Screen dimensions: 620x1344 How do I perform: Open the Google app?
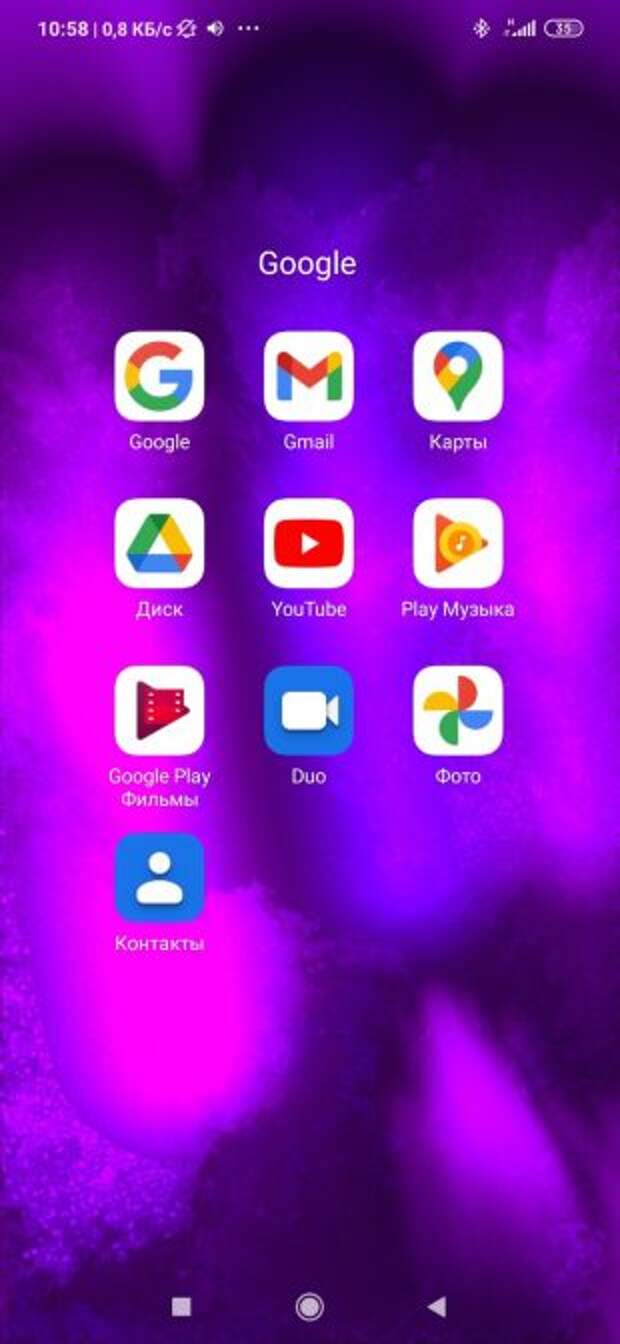pyautogui.click(x=159, y=376)
